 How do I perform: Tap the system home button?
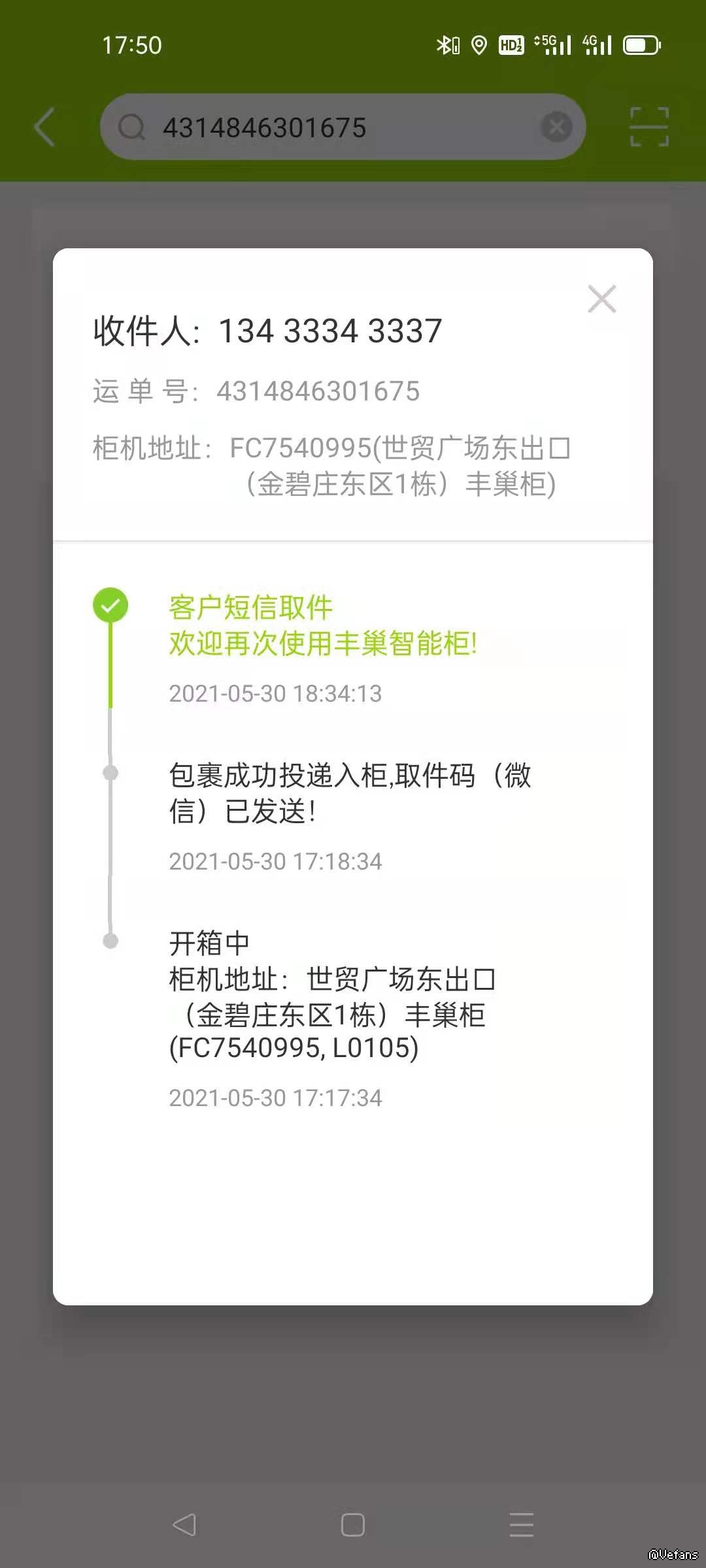tap(352, 1525)
